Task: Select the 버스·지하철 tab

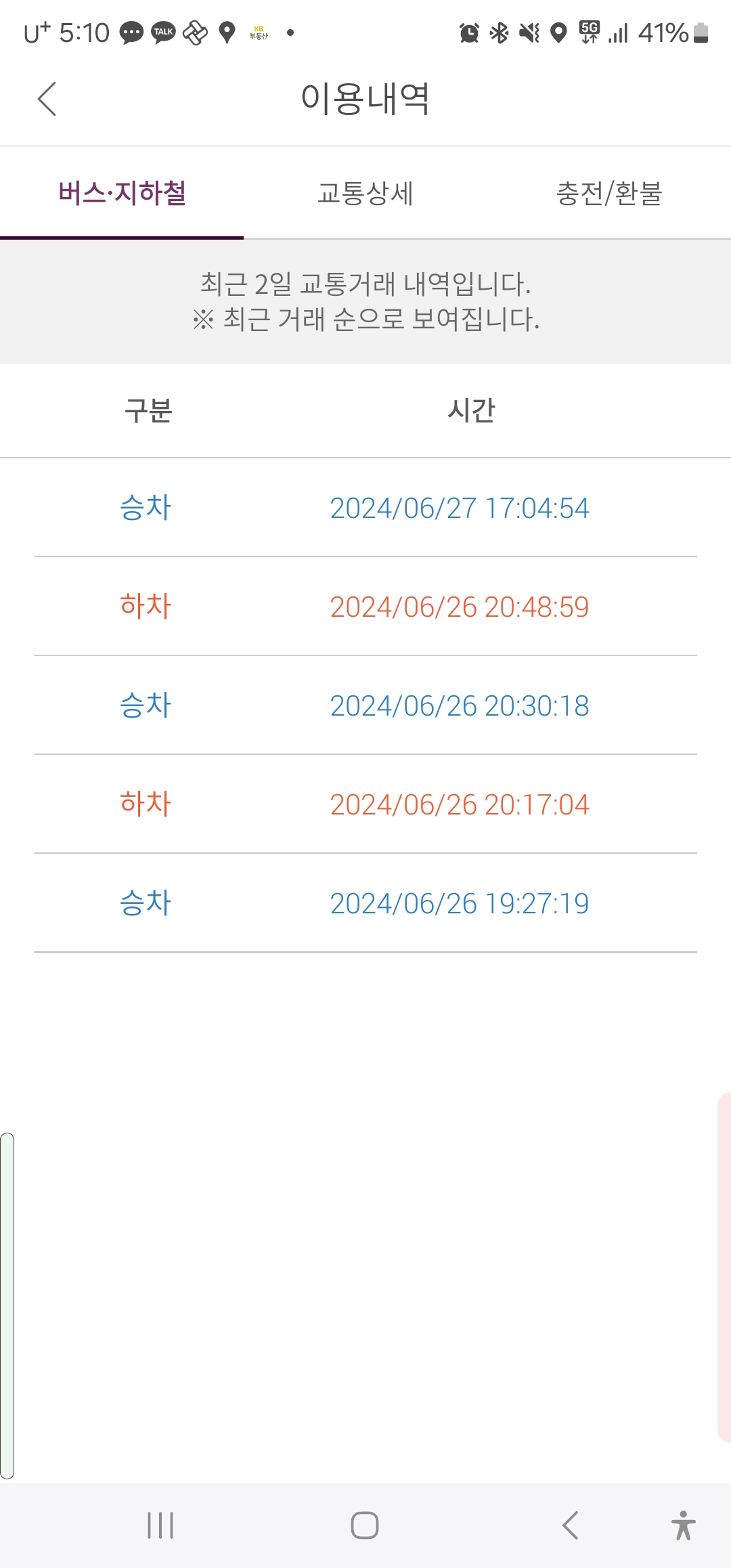Action: (122, 193)
